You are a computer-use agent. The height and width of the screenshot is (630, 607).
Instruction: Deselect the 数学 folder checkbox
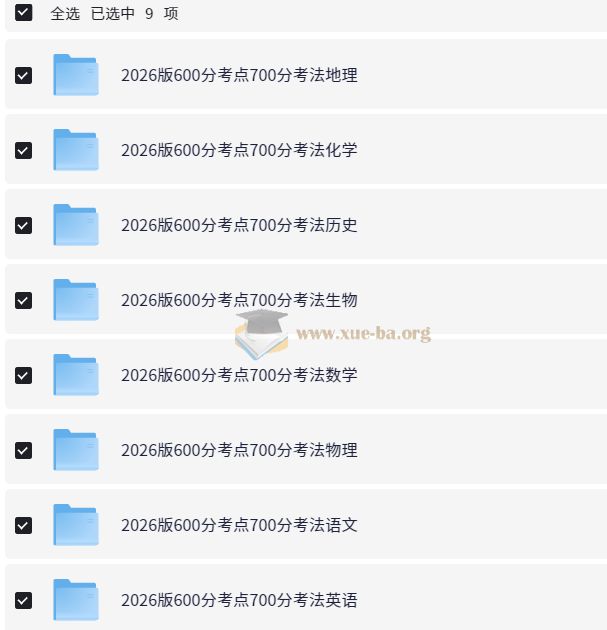pos(24,375)
